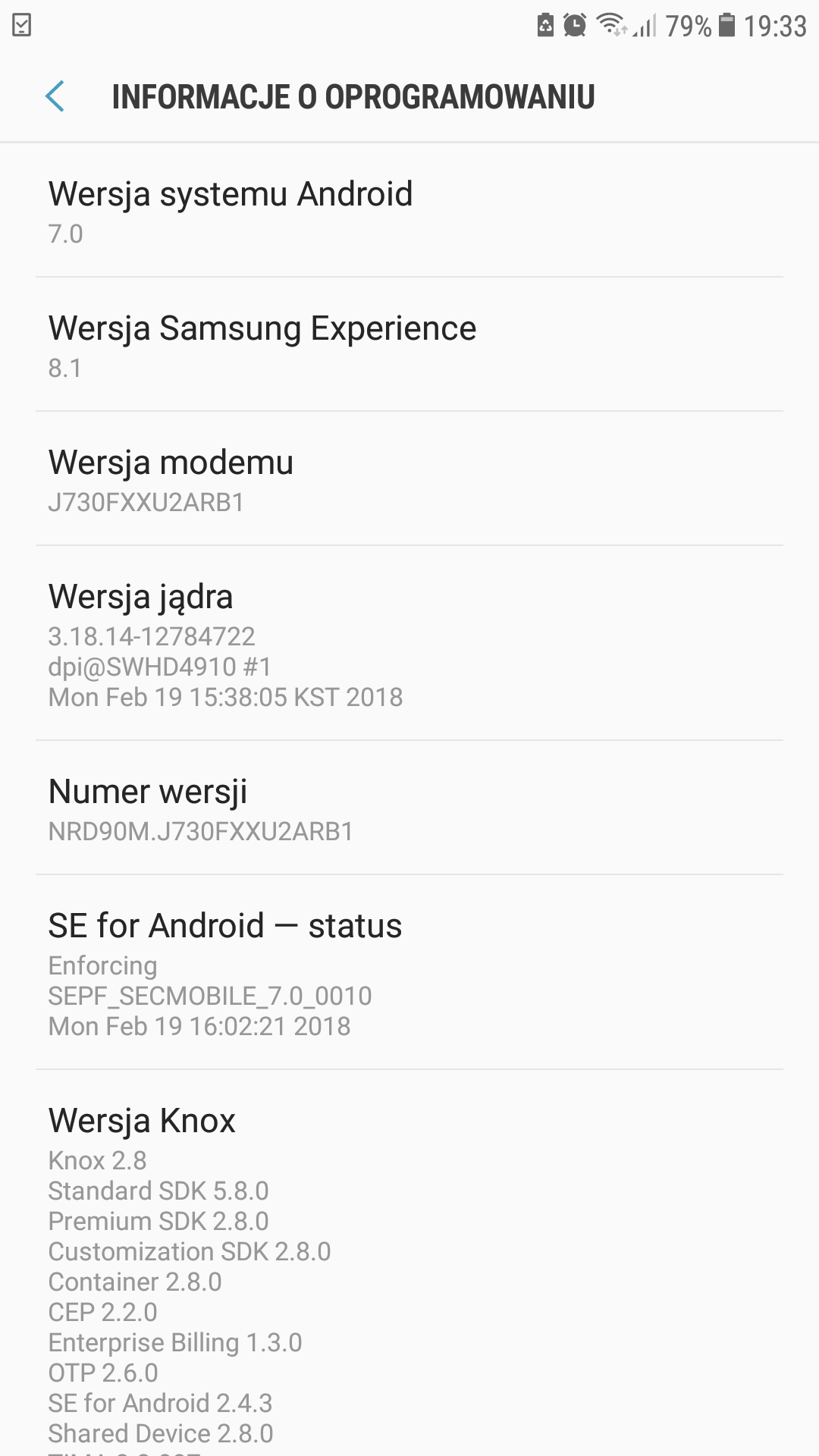819x1456 pixels.
Task: Tap the Numer wersji row
Action: coord(409,808)
